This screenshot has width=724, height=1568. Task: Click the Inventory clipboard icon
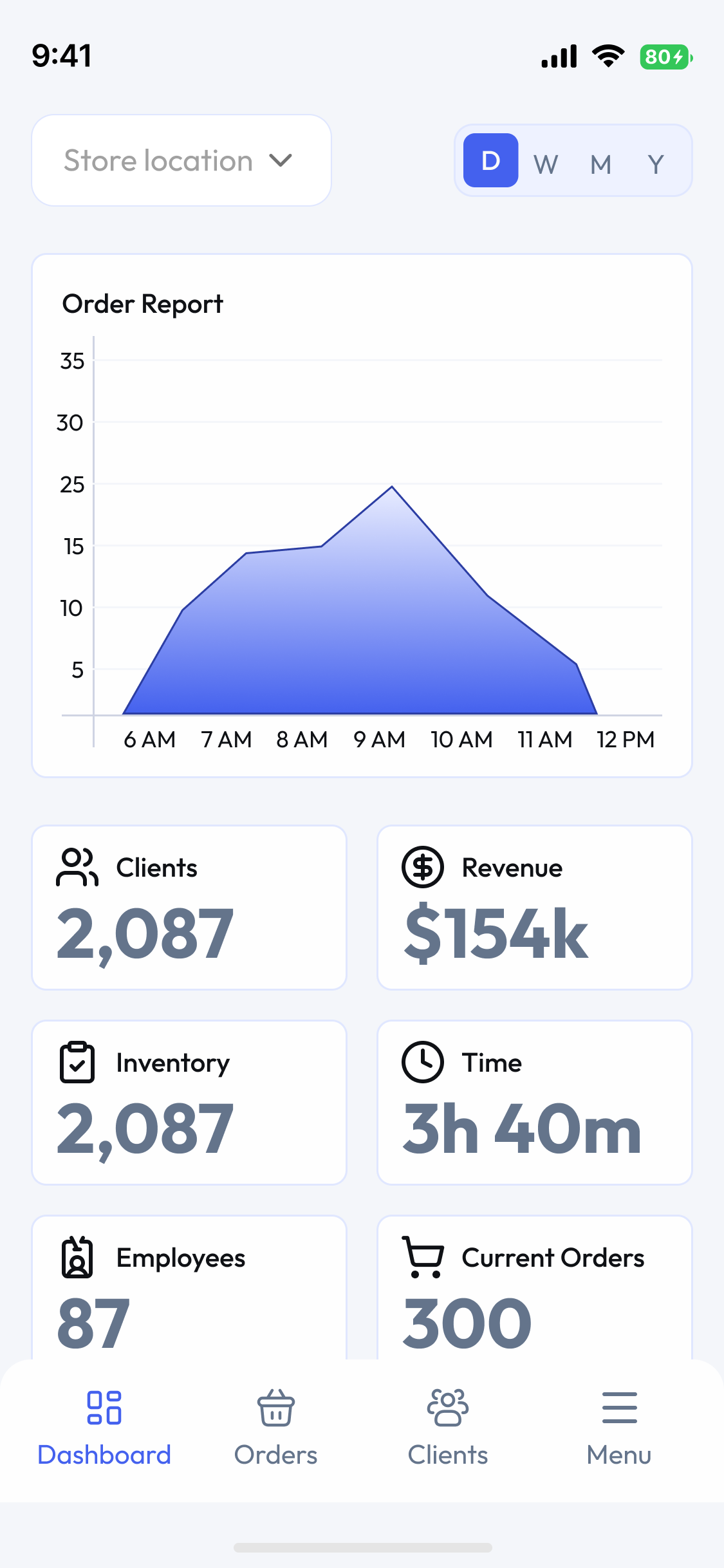(x=75, y=1063)
